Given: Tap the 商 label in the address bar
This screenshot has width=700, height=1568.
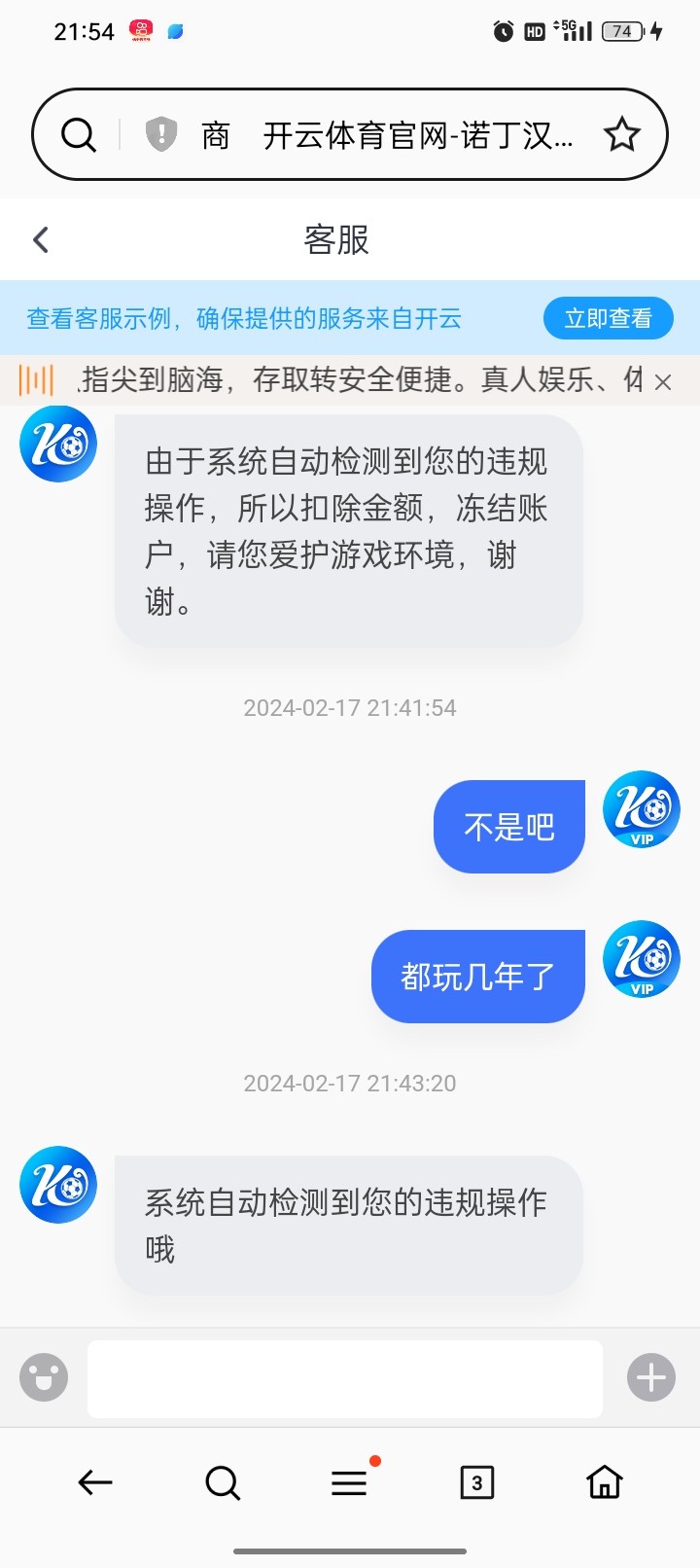Looking at the screenshot, I should [x=215, y=135].
